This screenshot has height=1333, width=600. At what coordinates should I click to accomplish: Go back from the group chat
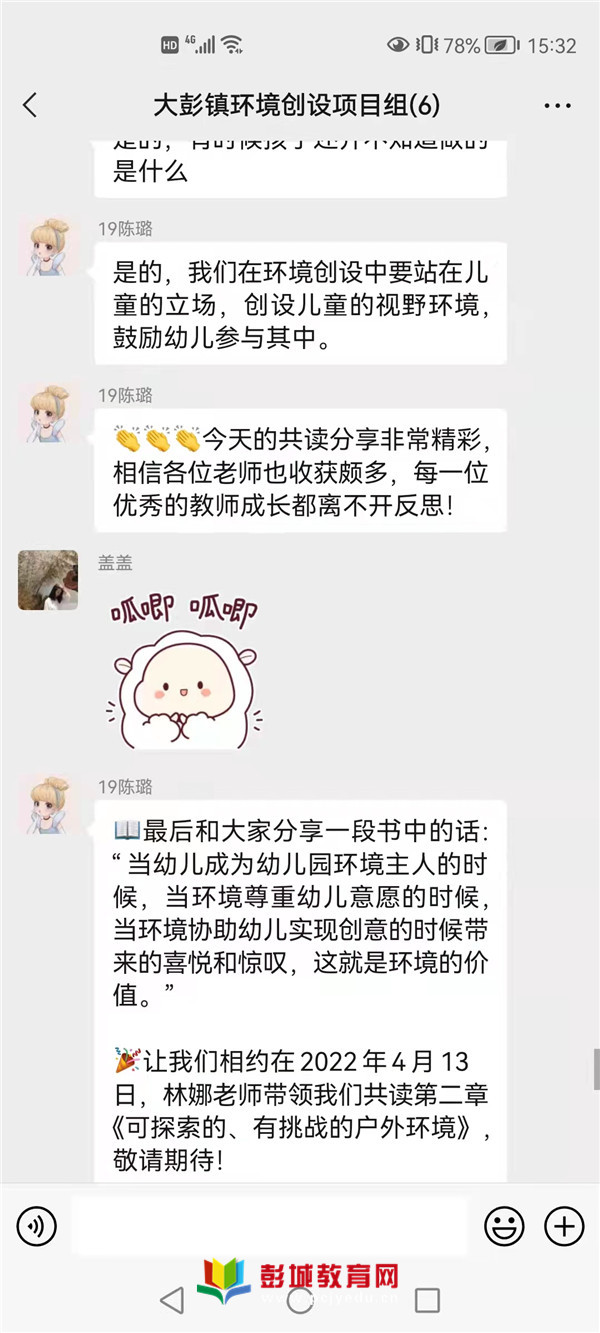click(30, 105)
